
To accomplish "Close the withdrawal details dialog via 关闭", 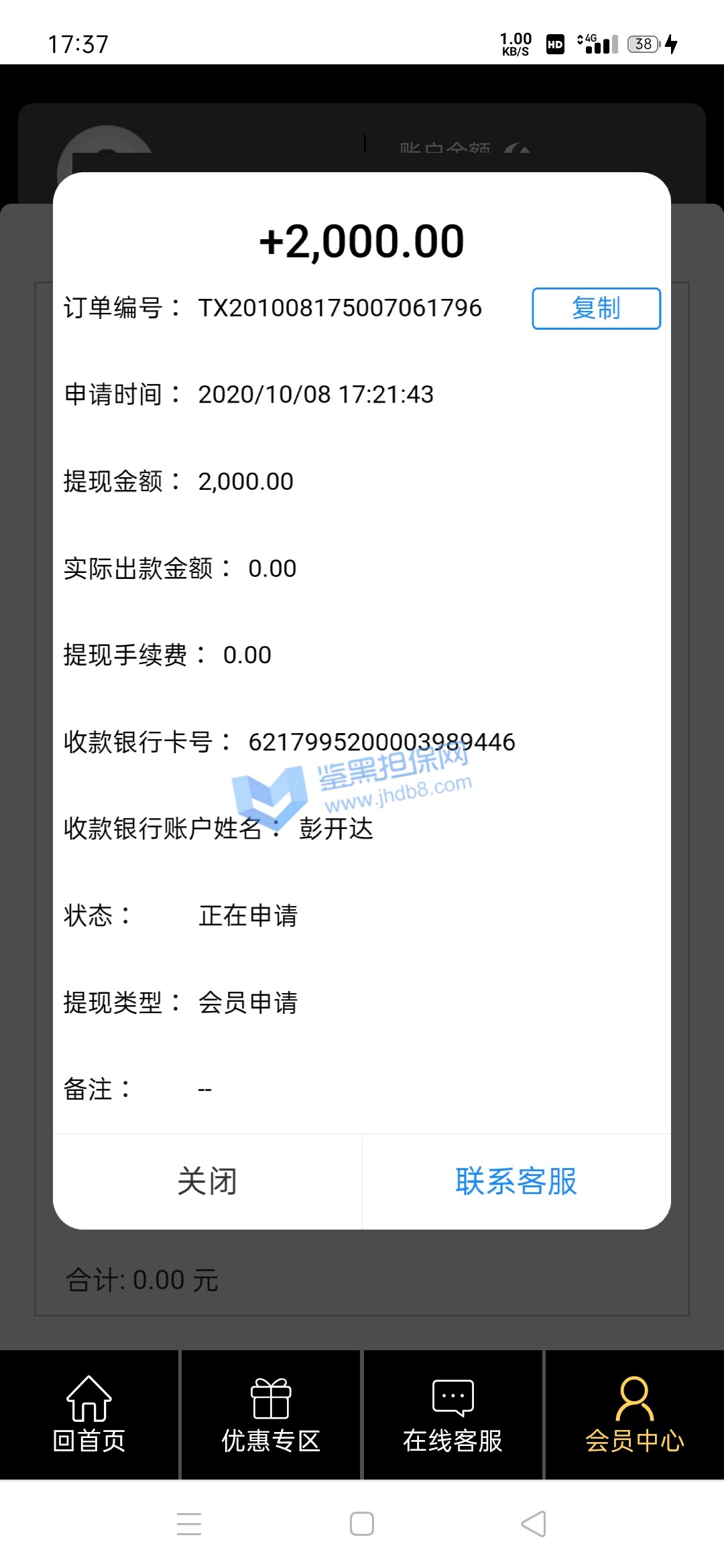I will coord(207,1181).
